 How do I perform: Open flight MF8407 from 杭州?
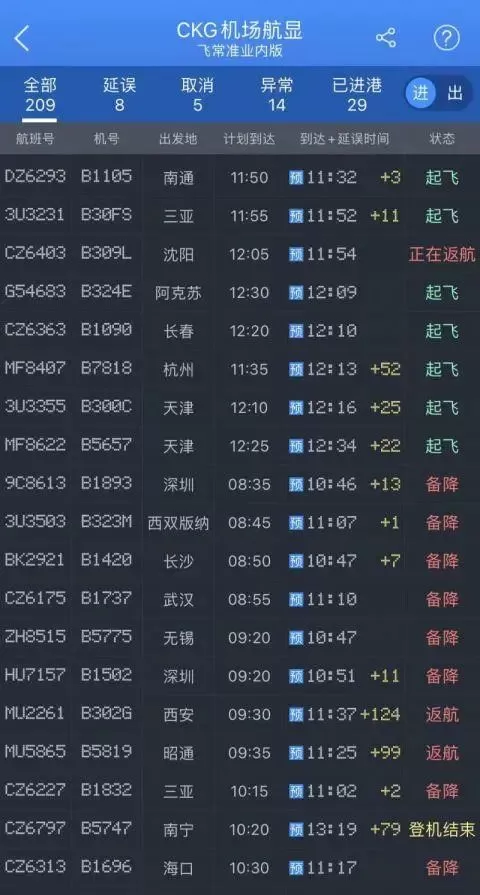pos(240,369)
